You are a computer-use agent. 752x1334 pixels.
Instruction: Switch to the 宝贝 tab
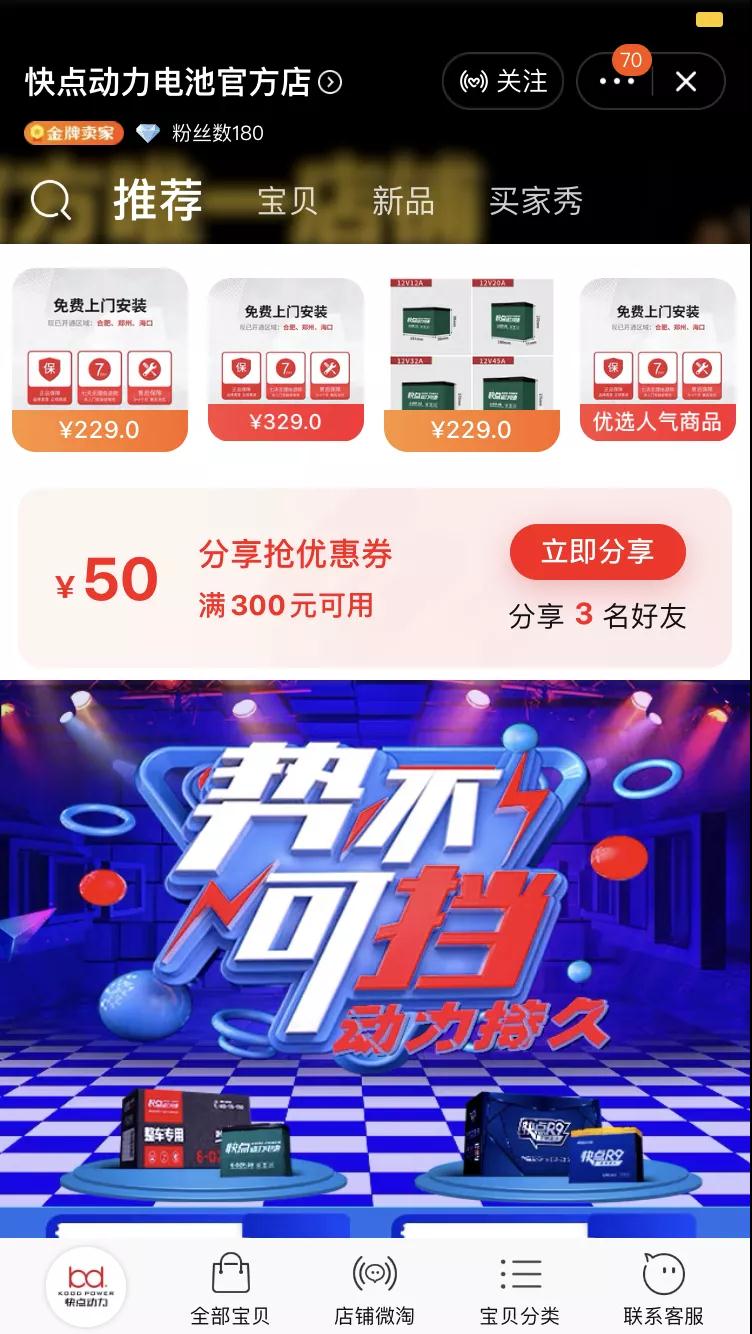[287, 201]
